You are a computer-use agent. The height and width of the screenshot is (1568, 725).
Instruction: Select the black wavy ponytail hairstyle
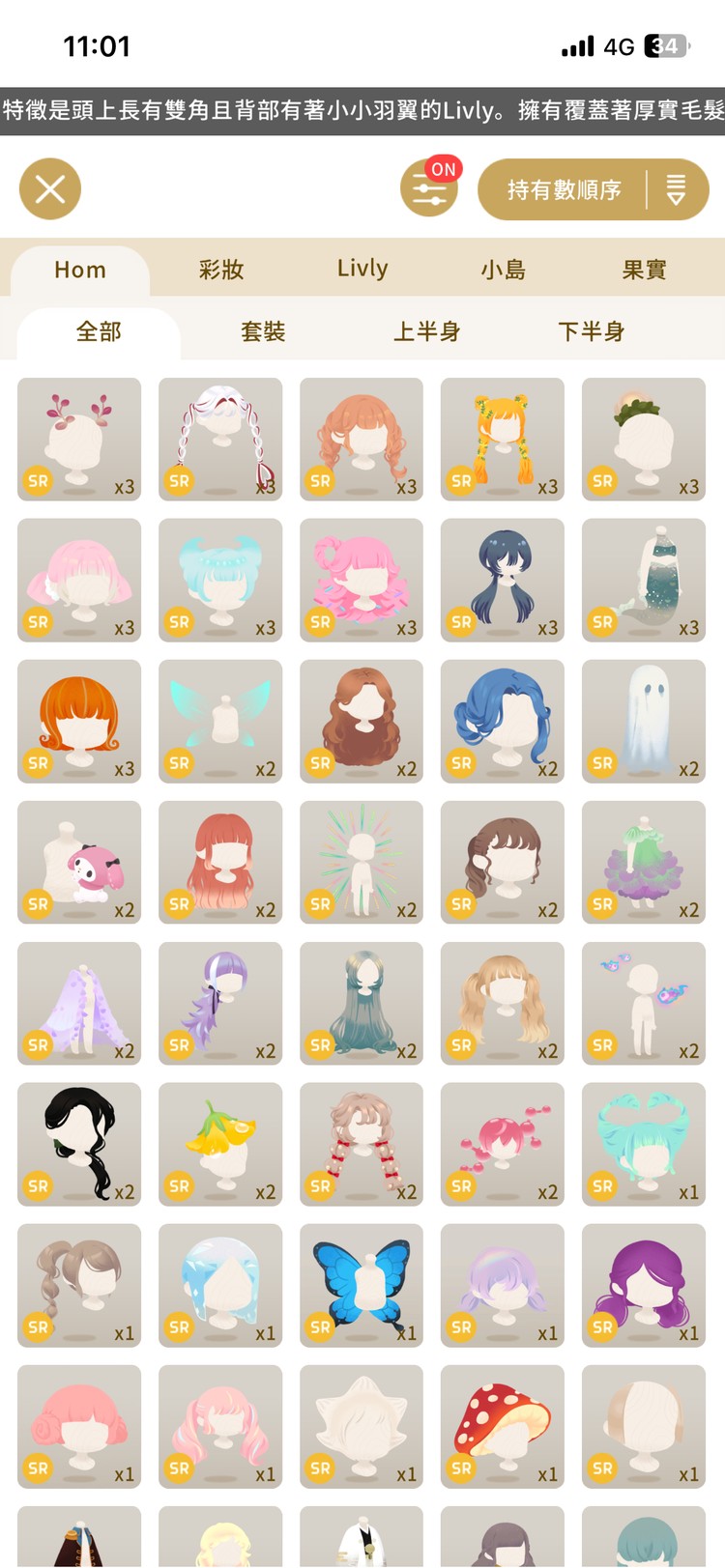point(79,1144)
